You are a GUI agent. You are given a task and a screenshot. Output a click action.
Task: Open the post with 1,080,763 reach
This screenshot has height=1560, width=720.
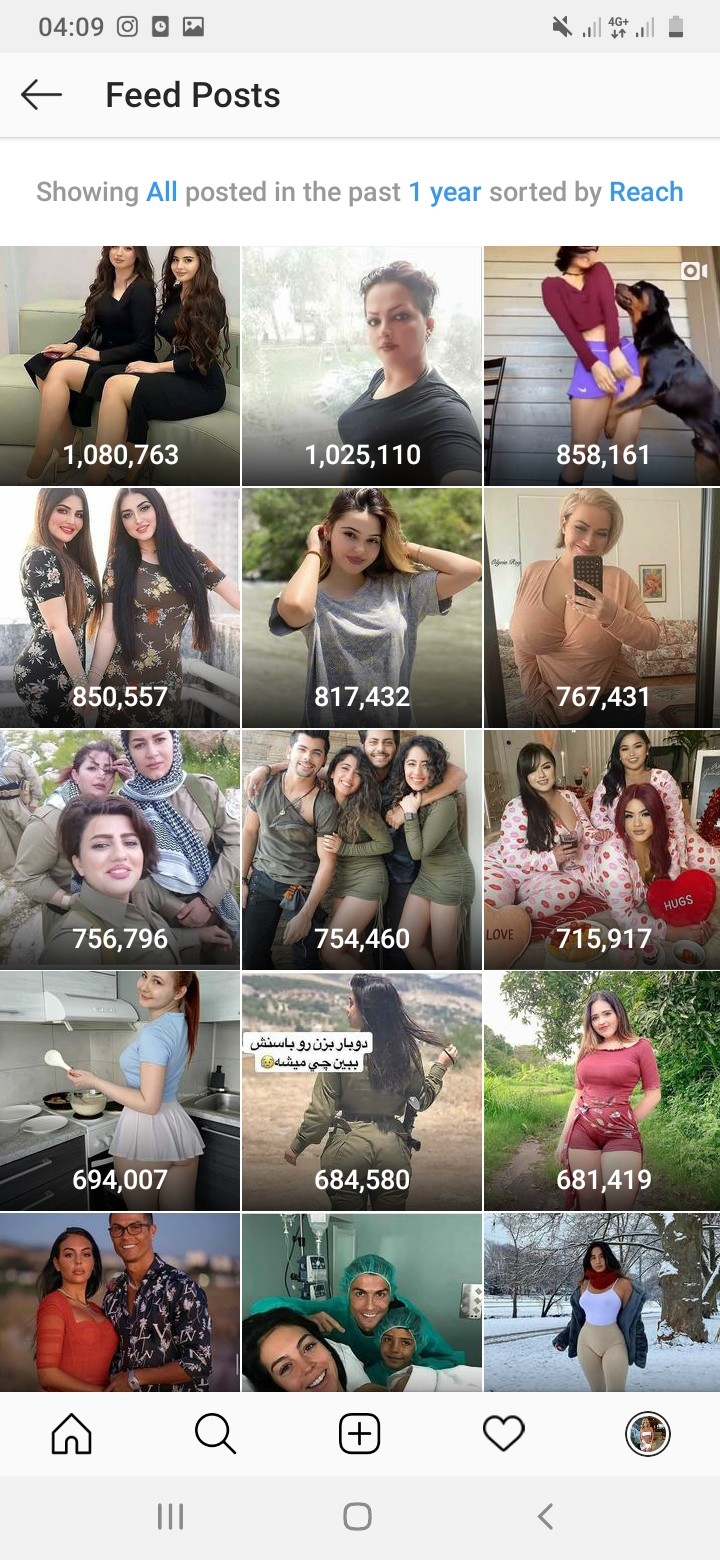120,366
